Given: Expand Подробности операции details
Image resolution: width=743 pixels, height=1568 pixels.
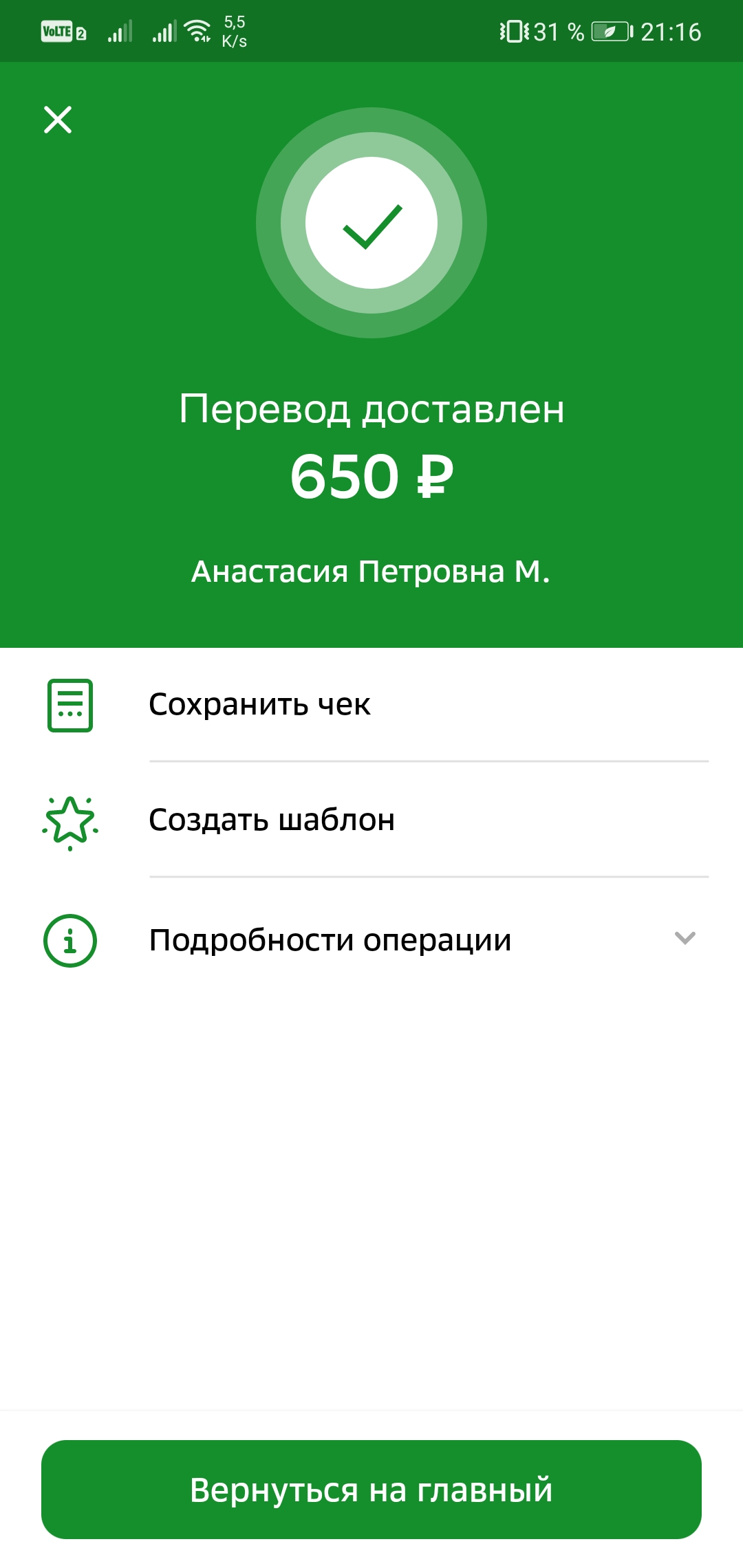Looking at the screenshot, I should (371, 940).
